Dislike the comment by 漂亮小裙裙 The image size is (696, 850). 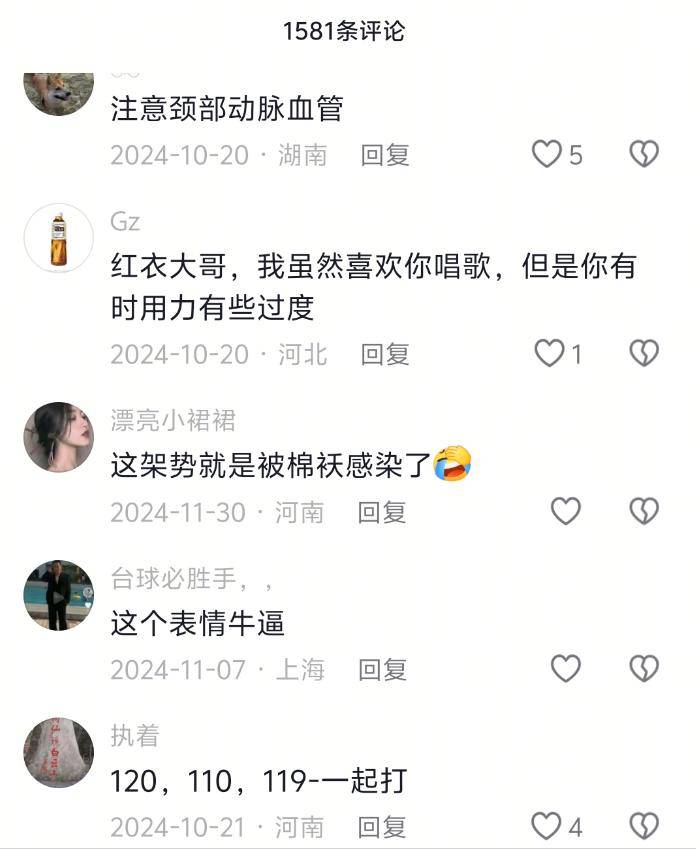(644, 511)
